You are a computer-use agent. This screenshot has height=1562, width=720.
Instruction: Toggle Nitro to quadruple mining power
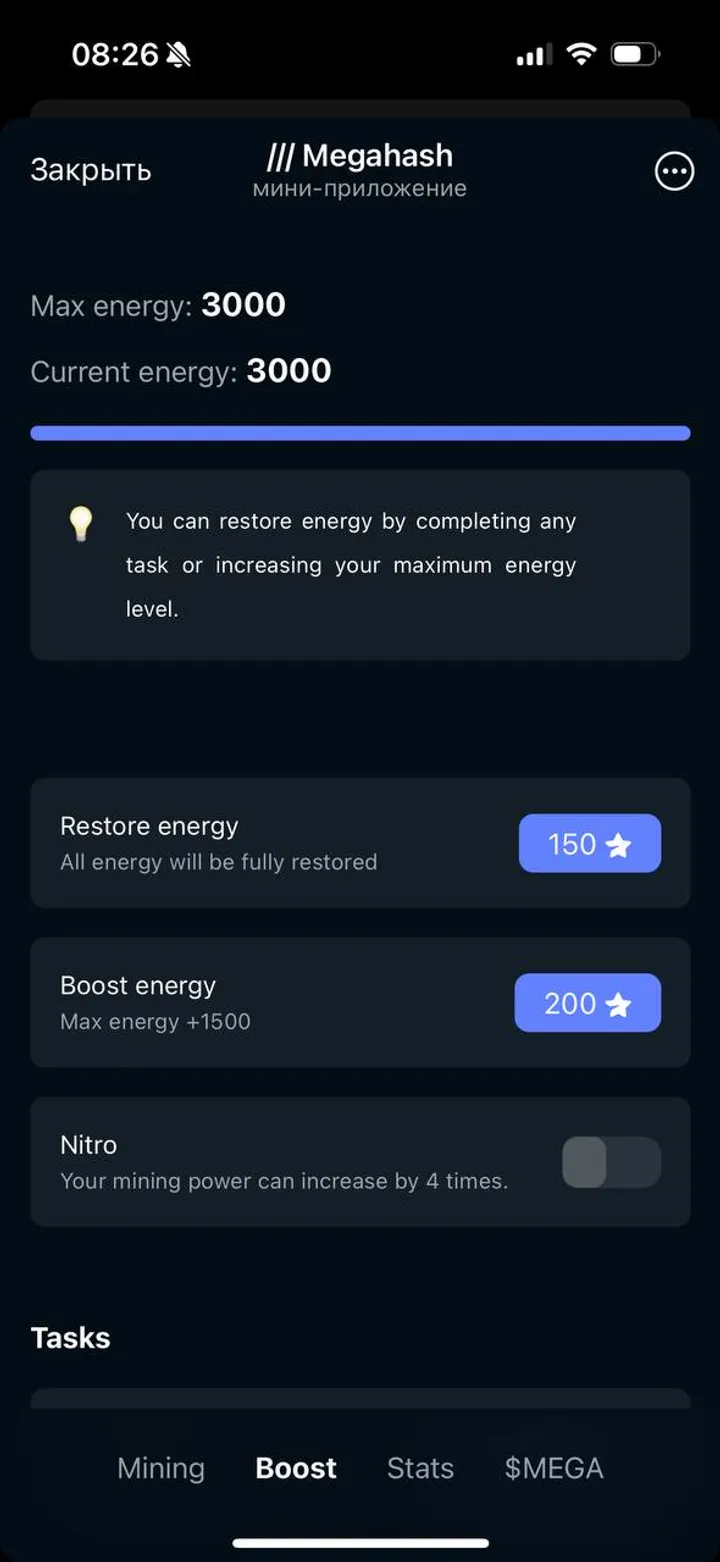coord(610,1160)
